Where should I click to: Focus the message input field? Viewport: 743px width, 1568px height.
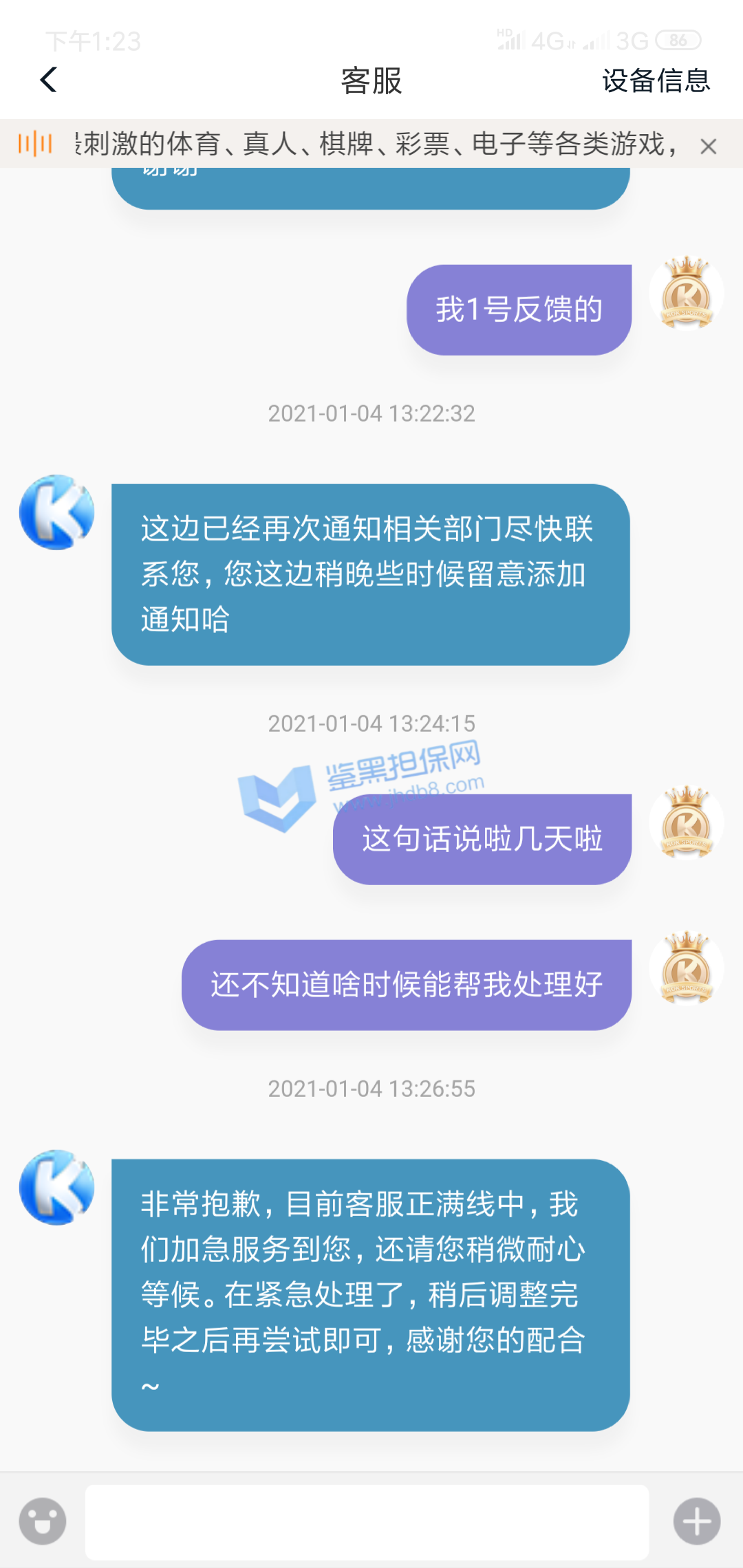tap(367, 1521)
